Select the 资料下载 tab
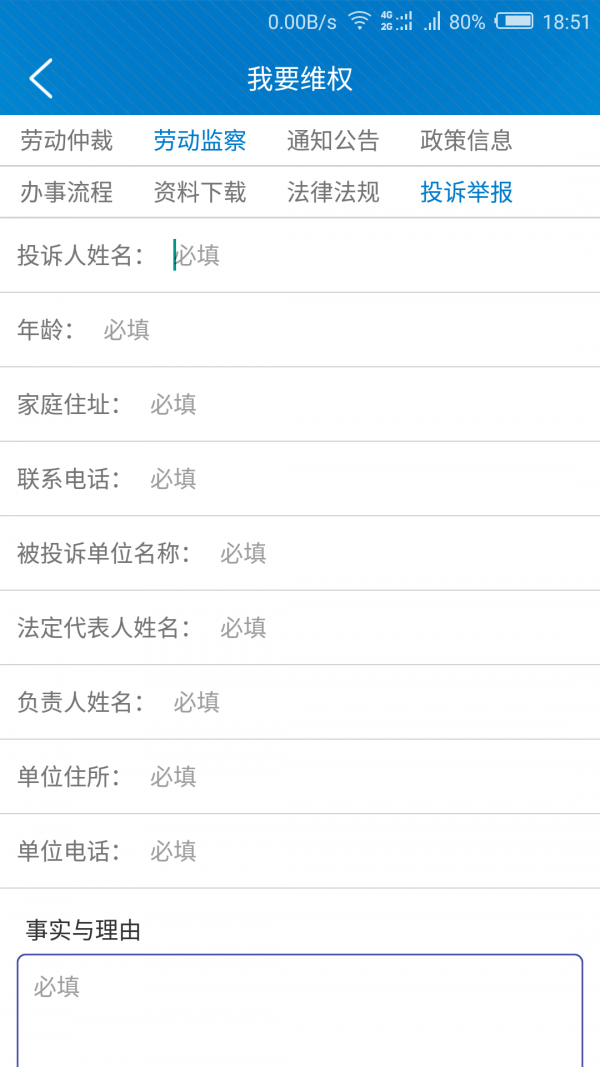This screenshot has height=1067, width=600. (x=200, y=192)
